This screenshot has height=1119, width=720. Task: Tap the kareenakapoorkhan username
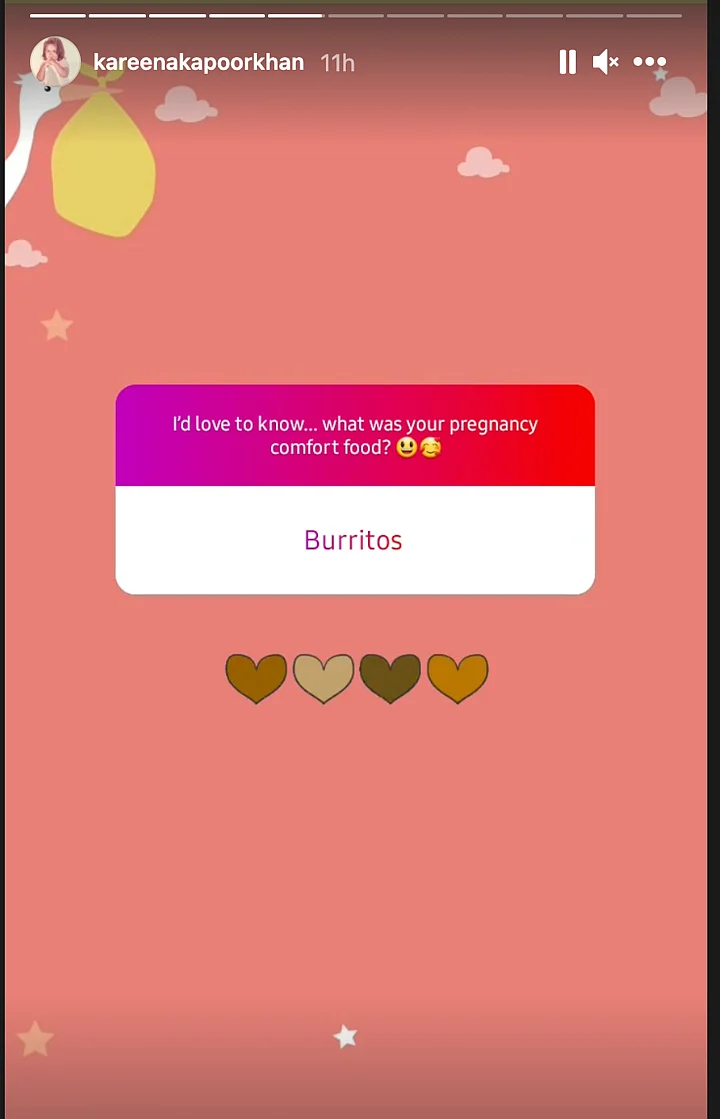point(198,63)
